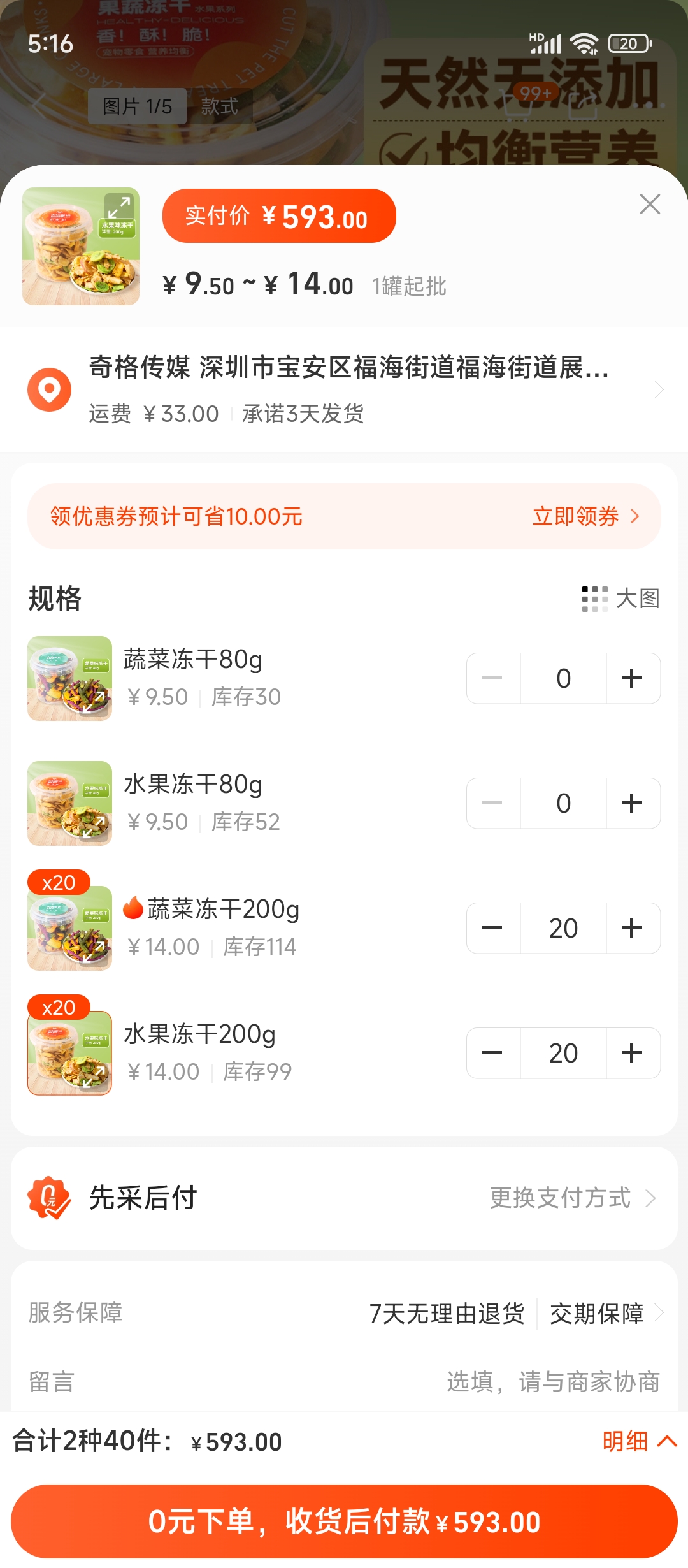The image size is (688, 1568).
Task: Expand the 明细 price breakdown
Action: pos(640,1441)
